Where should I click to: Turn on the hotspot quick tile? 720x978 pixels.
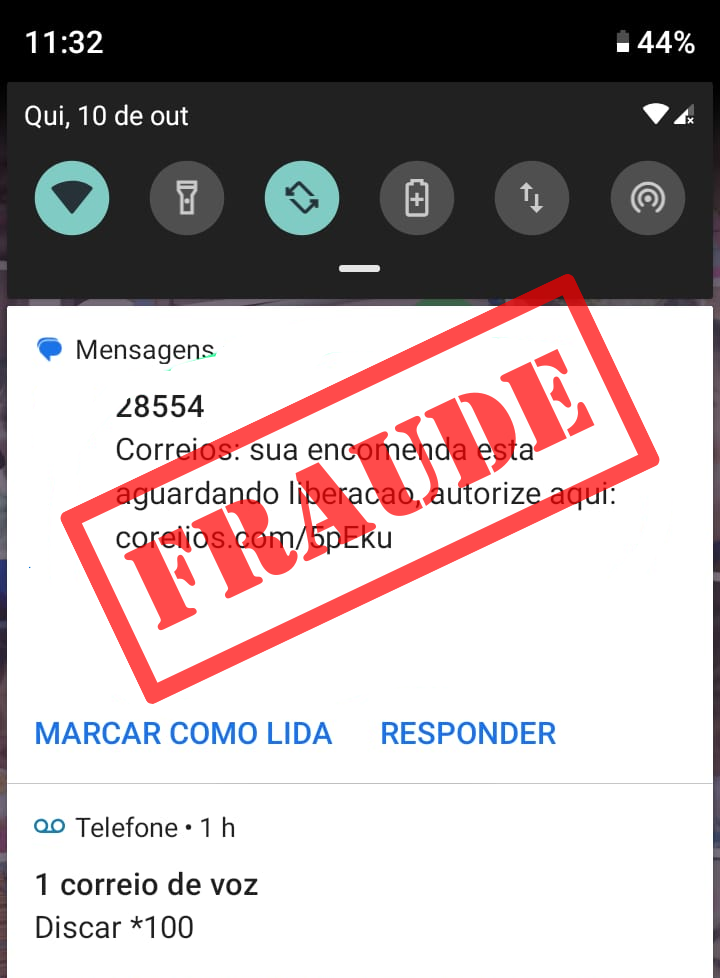[x=647, y=197]
